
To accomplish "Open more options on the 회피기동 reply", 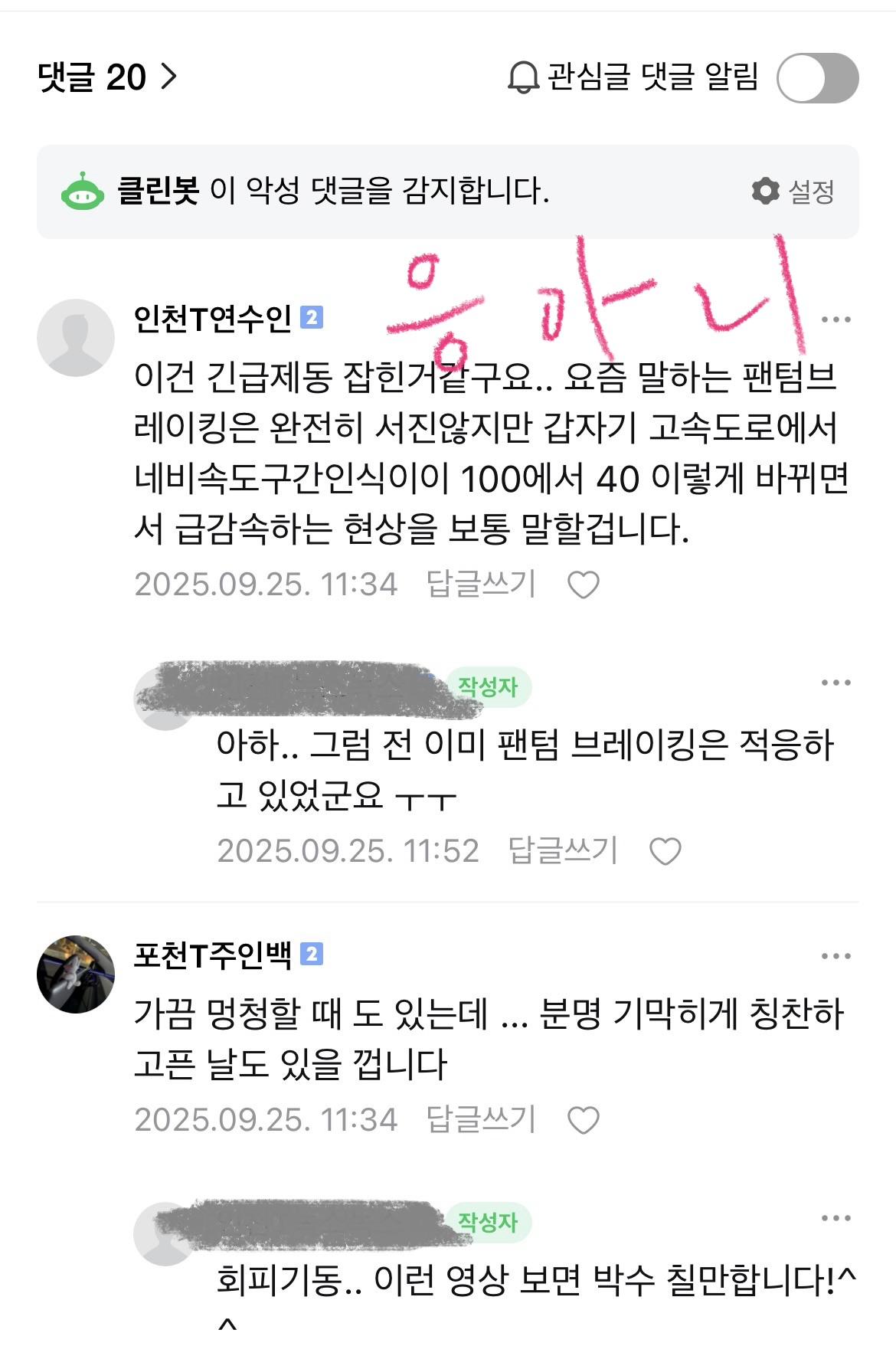I will (836, 1219).
